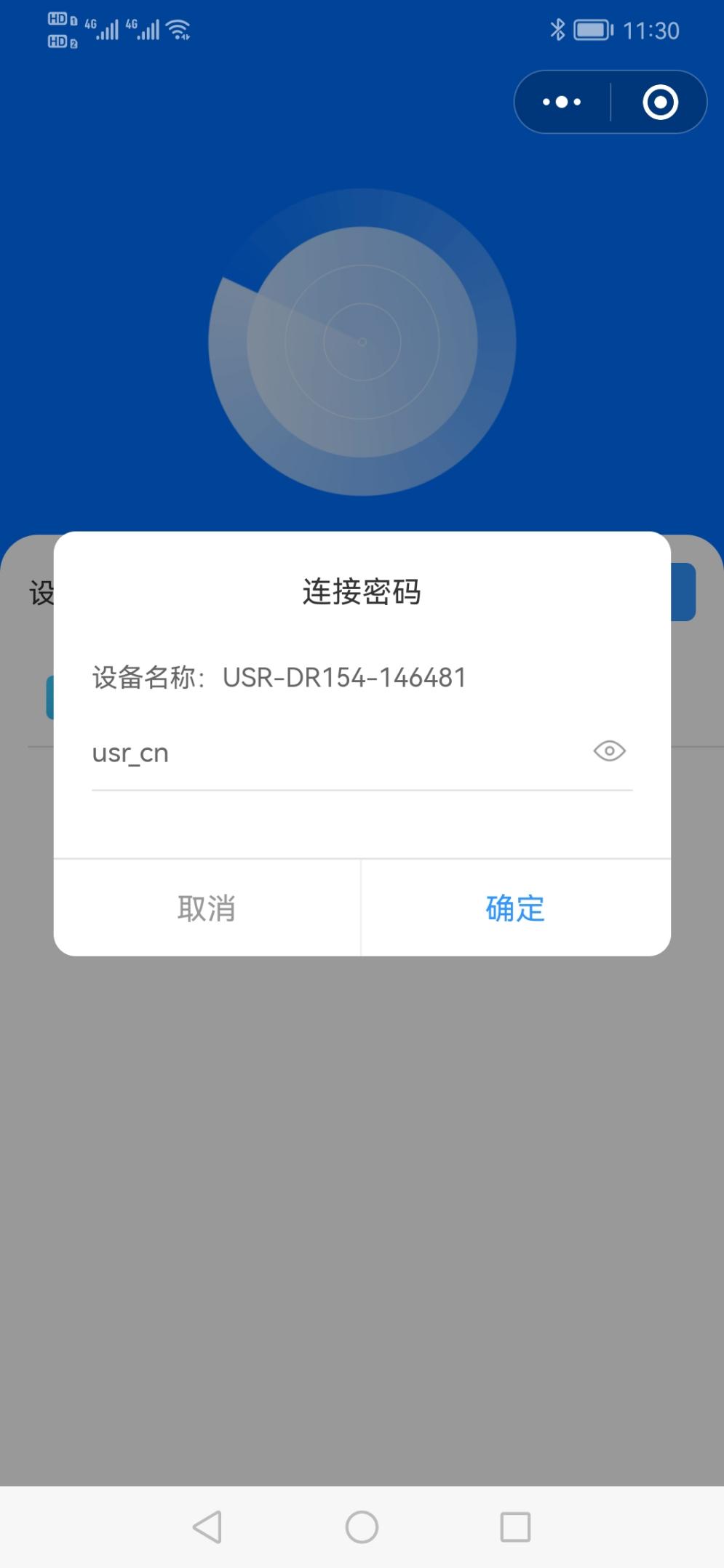
Task: Confirm the password with 确定
Action: (x=515, y=908)
